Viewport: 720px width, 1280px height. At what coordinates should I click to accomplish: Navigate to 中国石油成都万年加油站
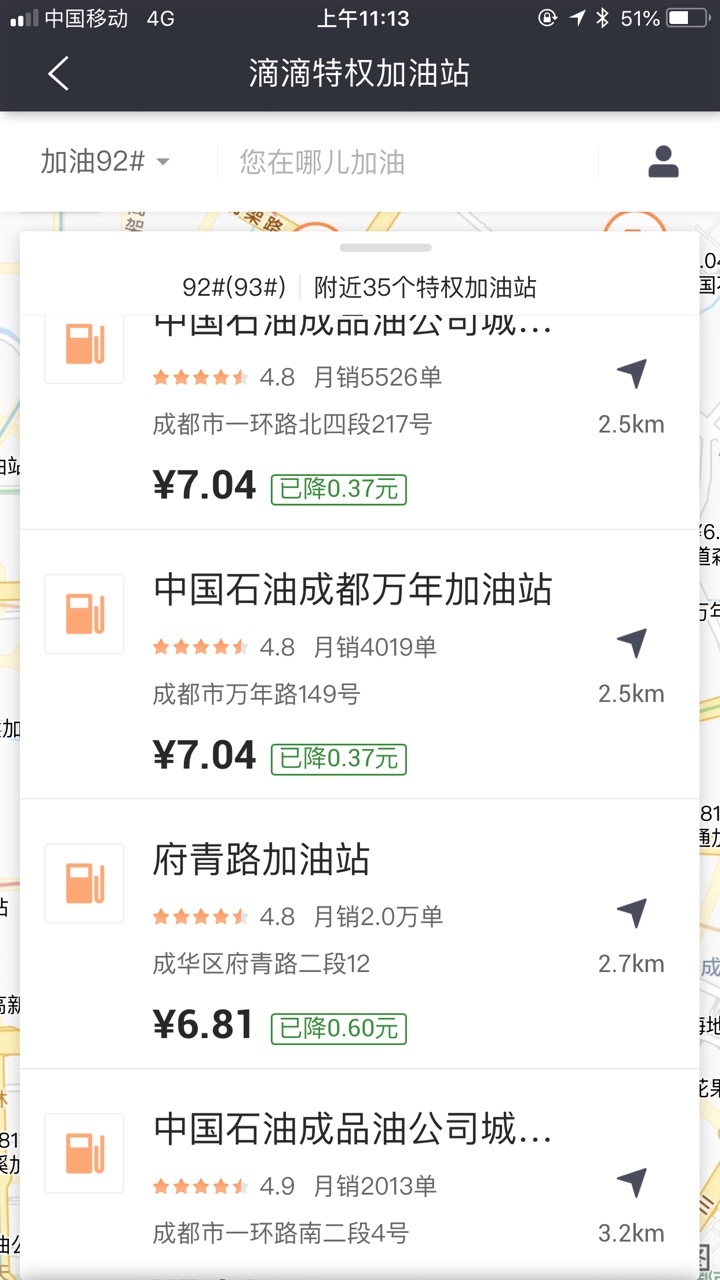631,643
